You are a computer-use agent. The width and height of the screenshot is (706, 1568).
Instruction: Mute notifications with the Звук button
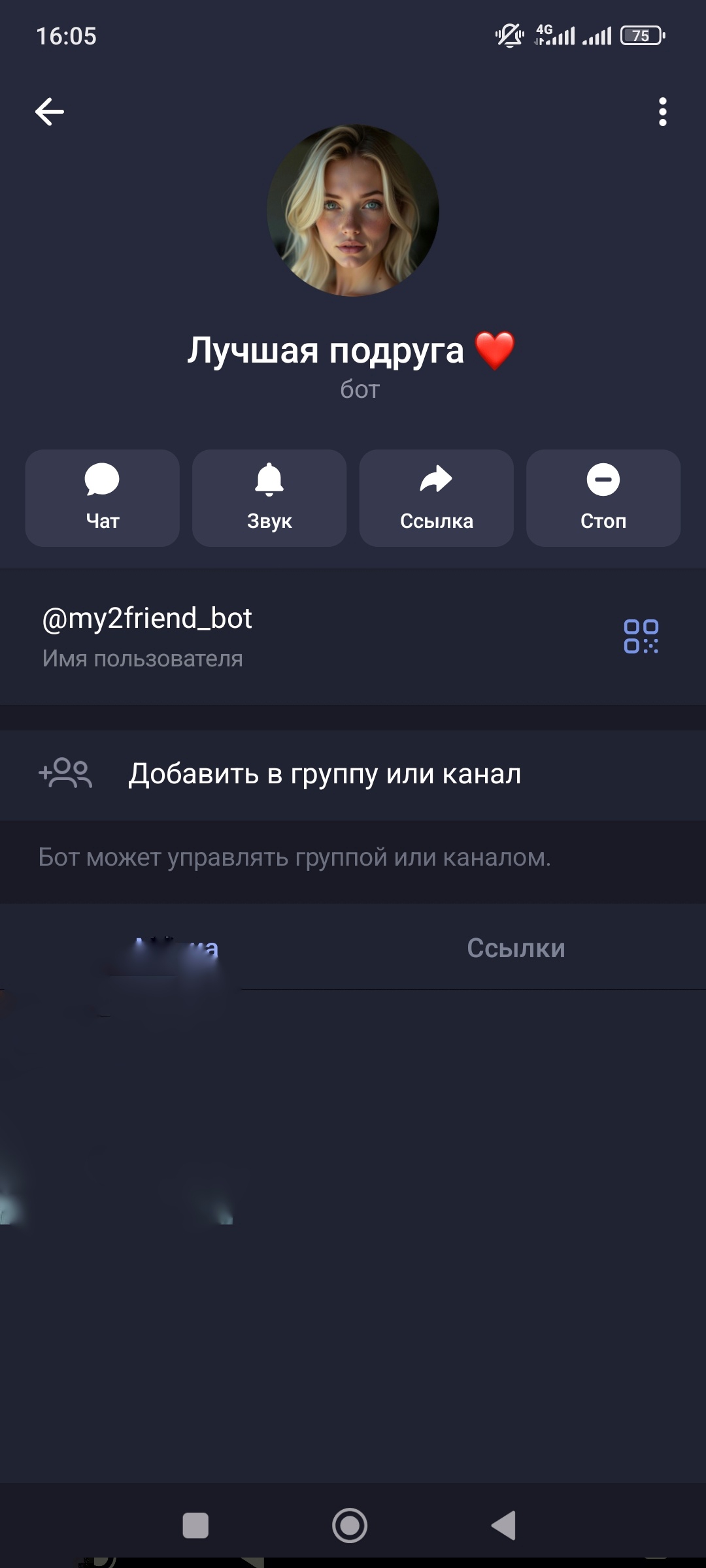tap(269, 498)
